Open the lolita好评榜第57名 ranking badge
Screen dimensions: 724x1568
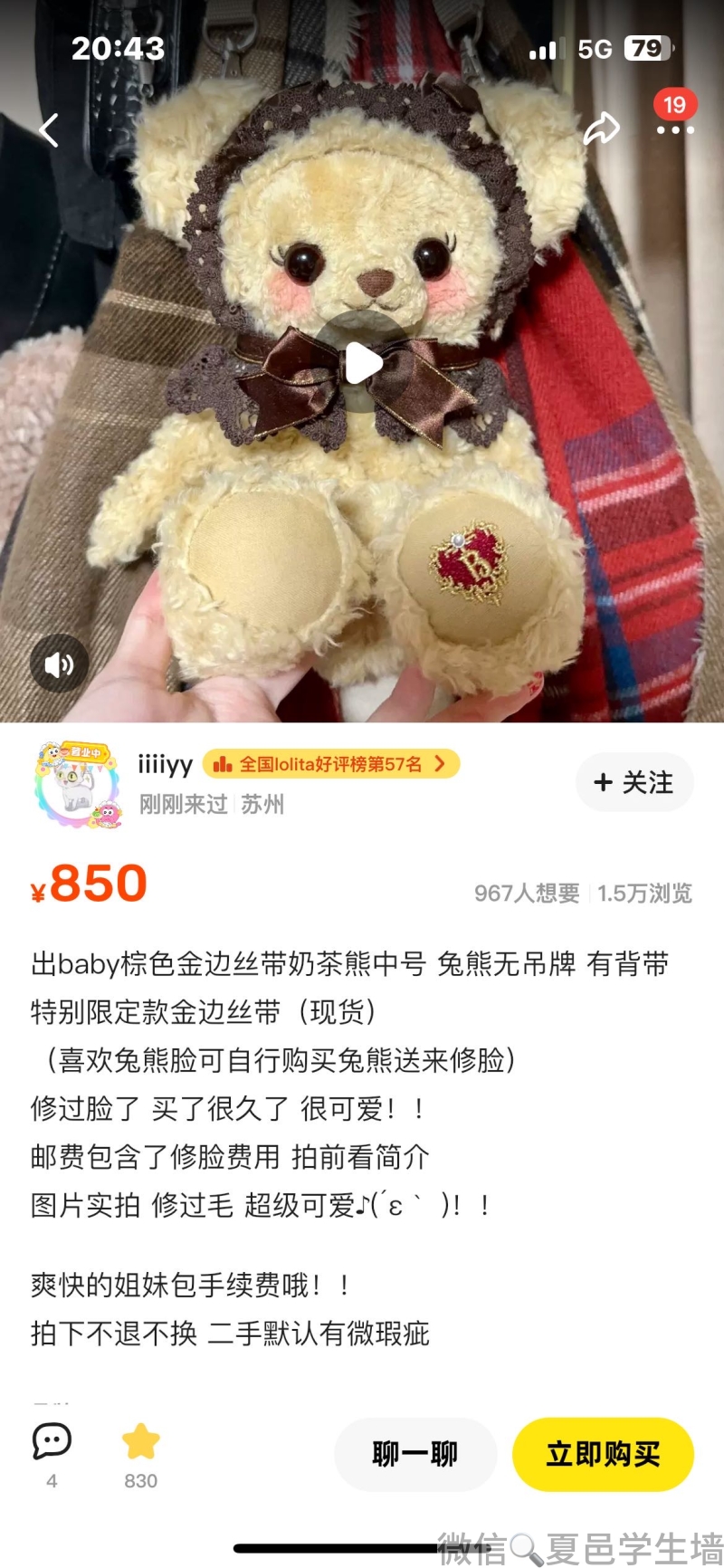330,764
